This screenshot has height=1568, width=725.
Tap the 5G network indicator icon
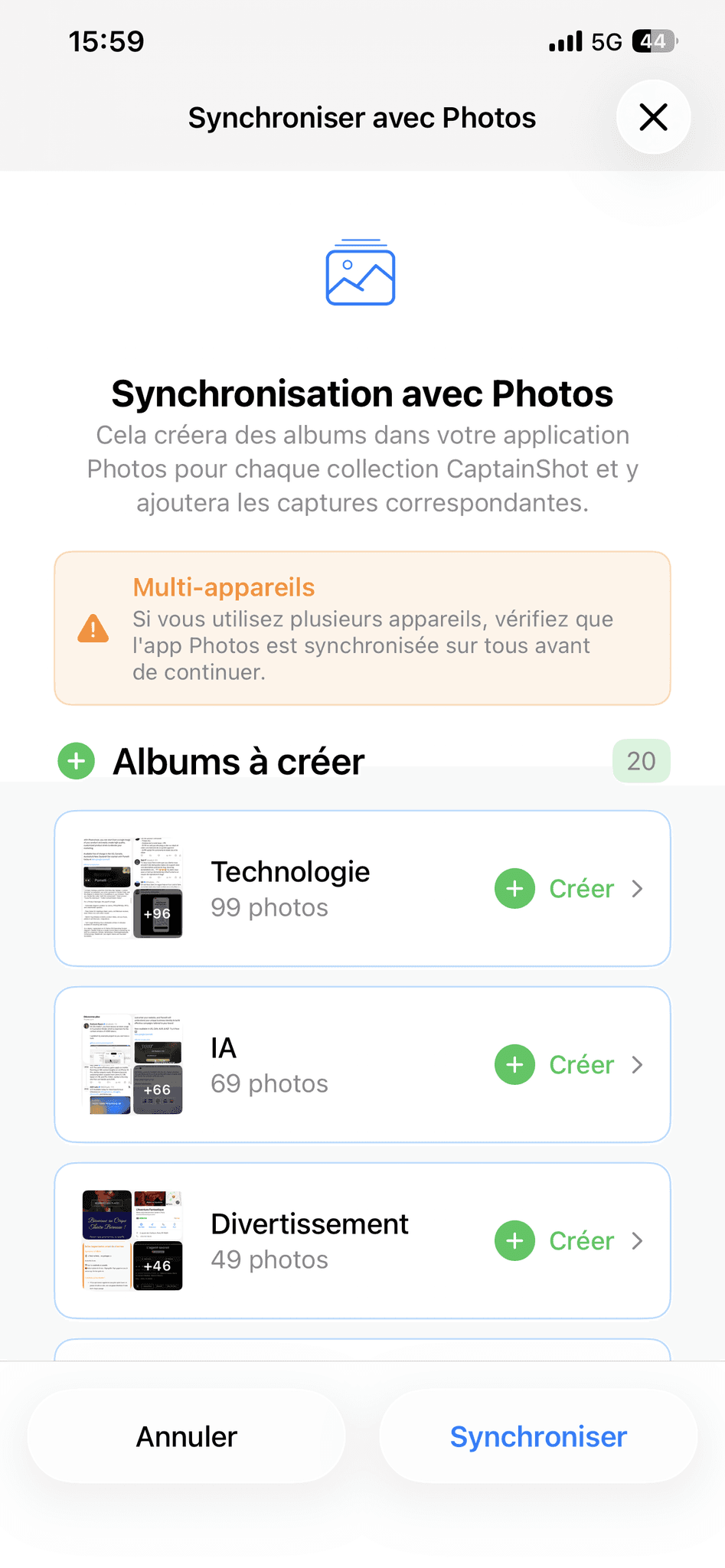point(609,41)
